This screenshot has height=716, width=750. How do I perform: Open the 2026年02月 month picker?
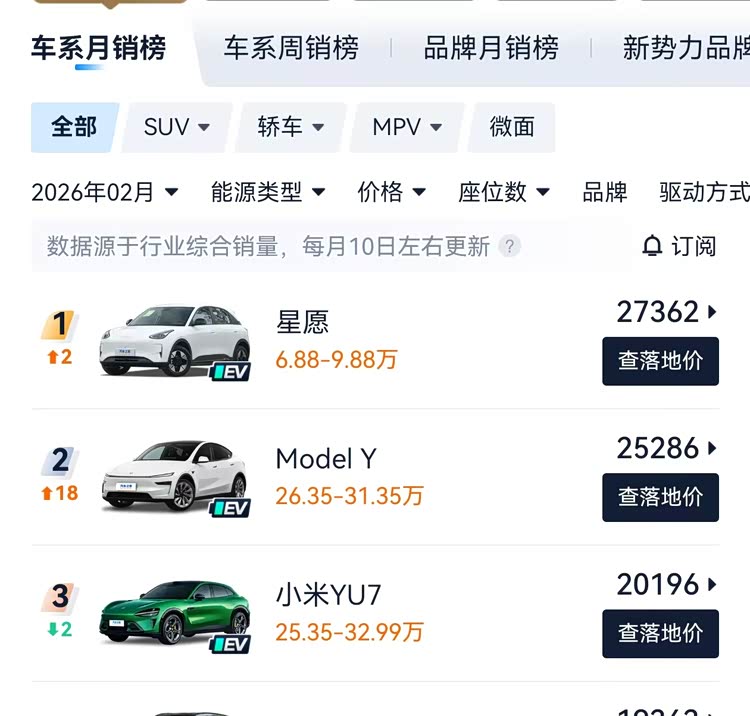point(104,192)
